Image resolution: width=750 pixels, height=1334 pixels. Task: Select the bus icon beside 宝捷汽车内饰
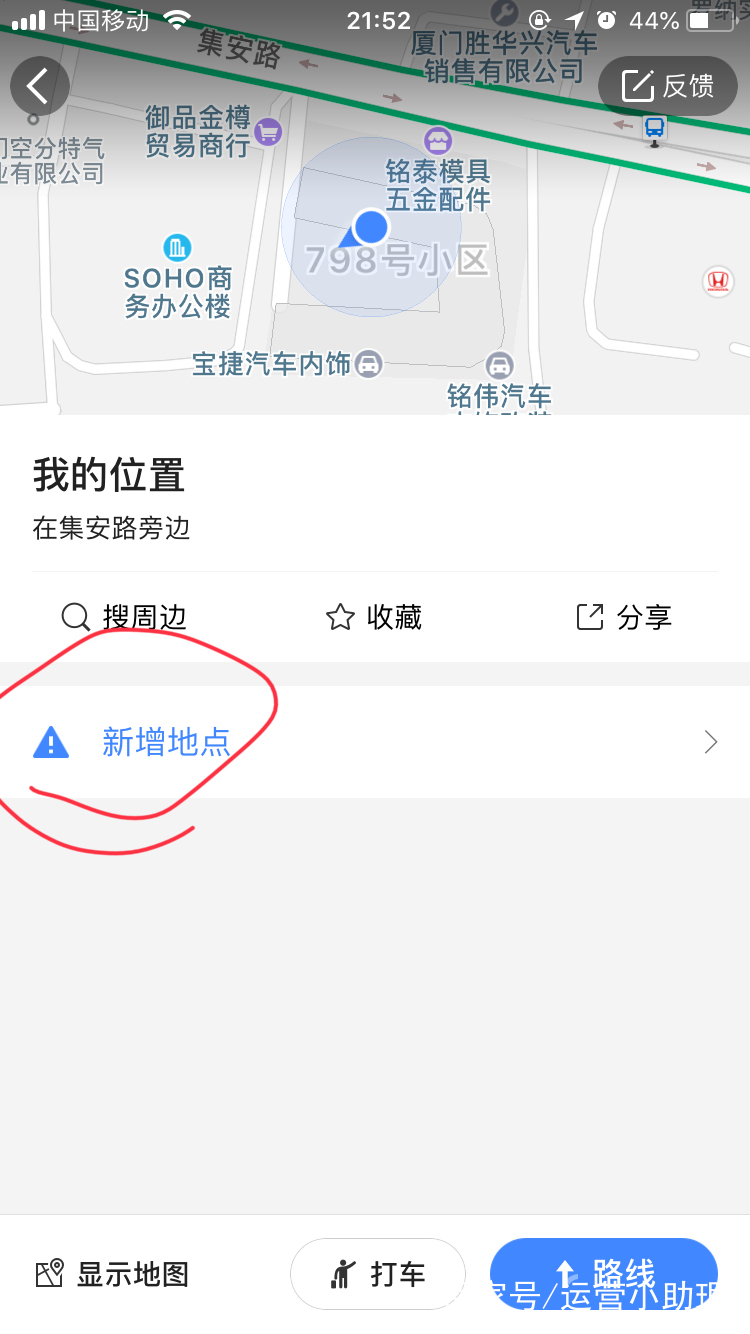tap(370, 364)
